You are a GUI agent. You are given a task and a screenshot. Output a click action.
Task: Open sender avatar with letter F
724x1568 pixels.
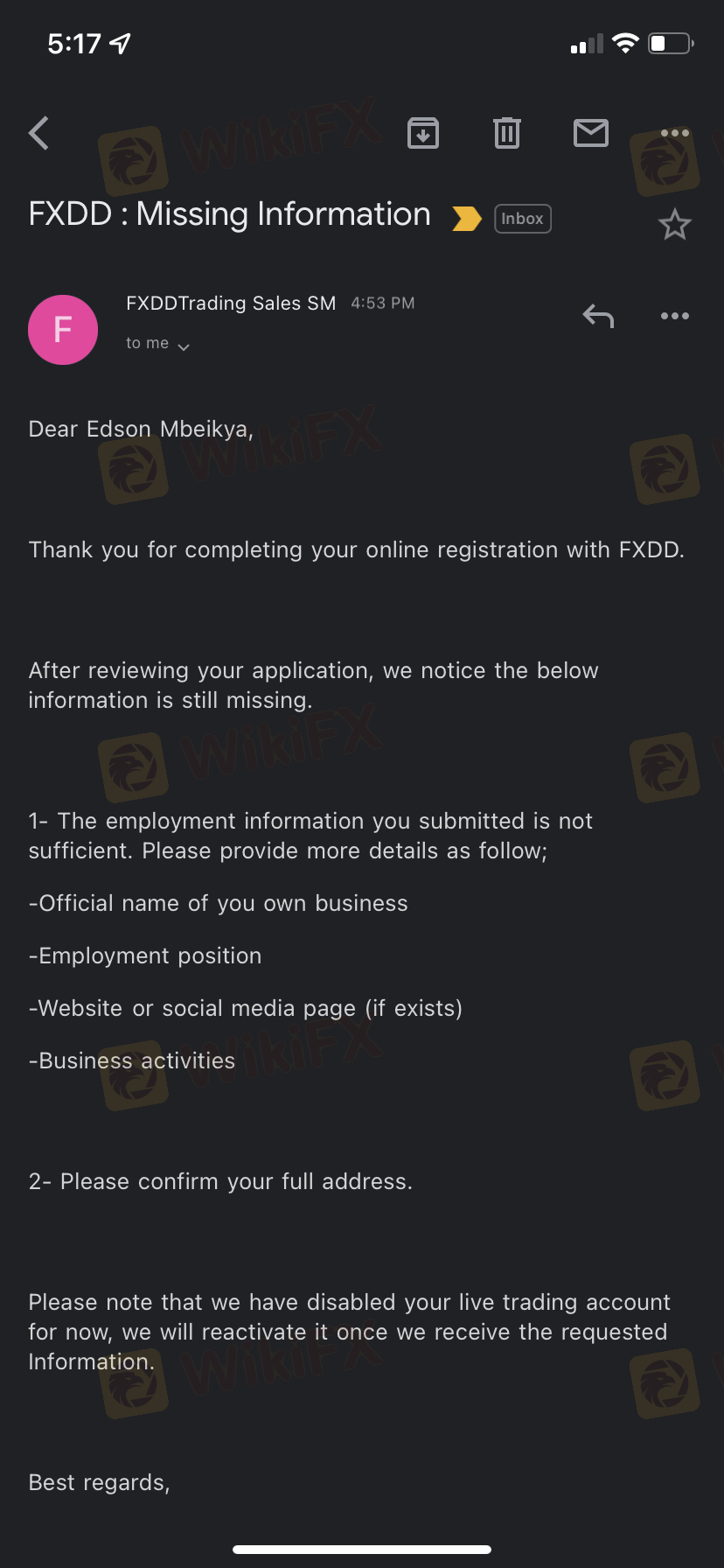tap(63, 330)
